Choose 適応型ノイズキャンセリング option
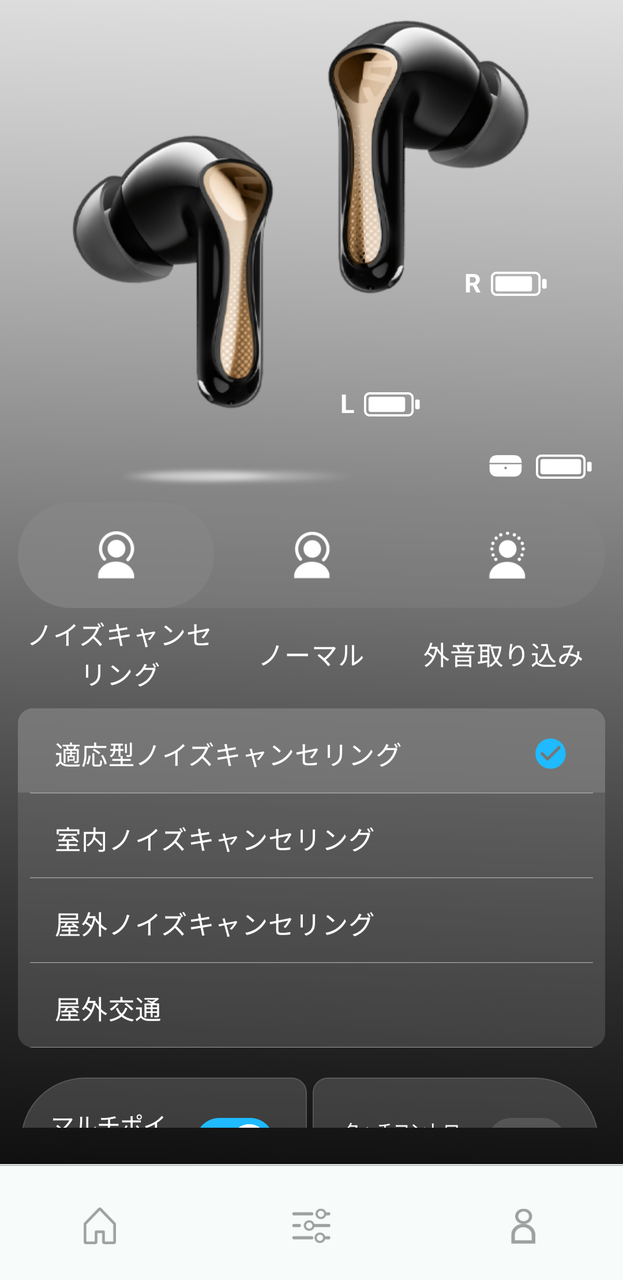The width and height of the screenshot is (623, 1280). [x=311, y=753]
